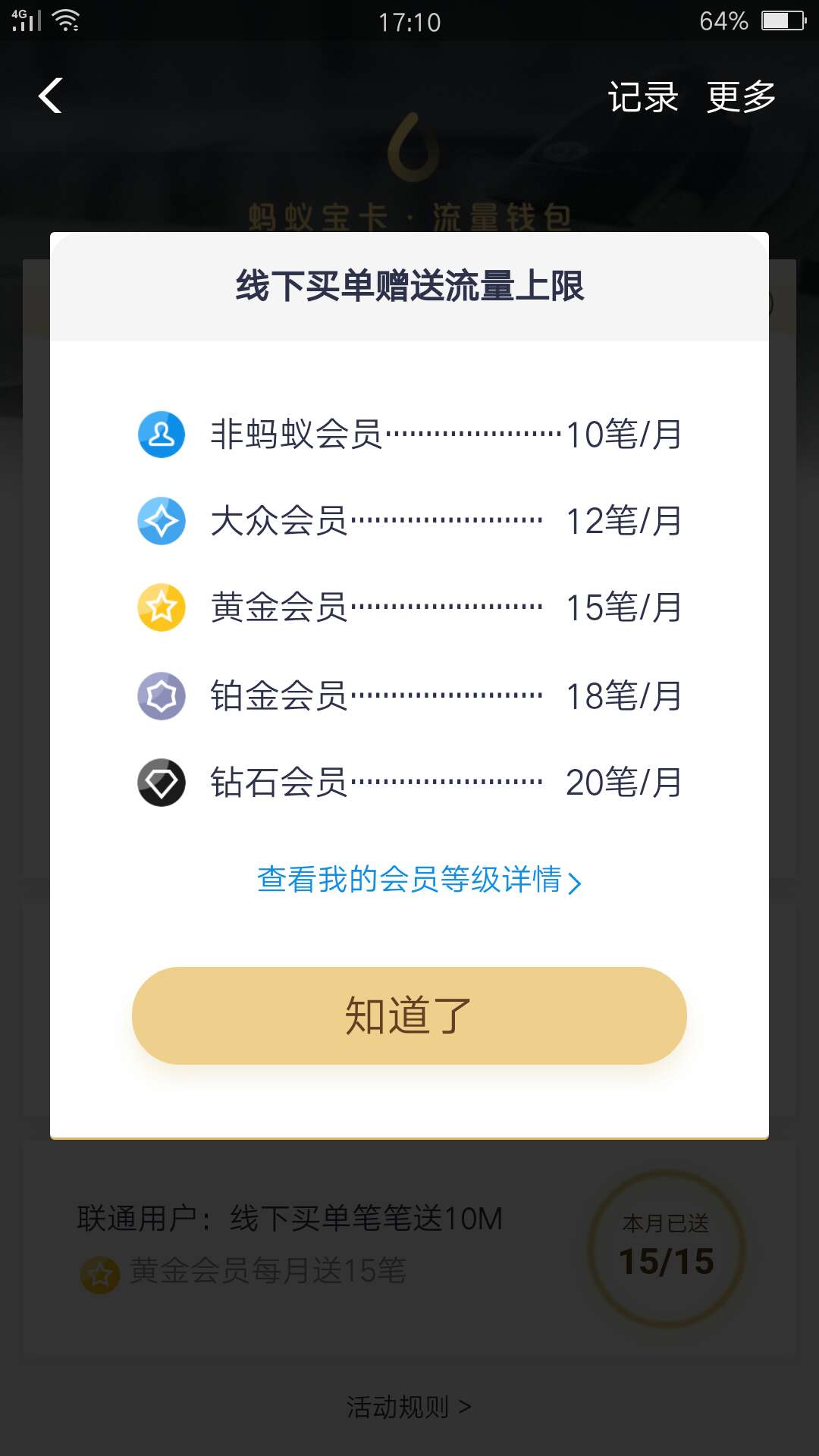Click the non-Ant member blue person icon
The height and width of the screenshot is (1456, 819).
pyautogui.click(x=161, y=435)
